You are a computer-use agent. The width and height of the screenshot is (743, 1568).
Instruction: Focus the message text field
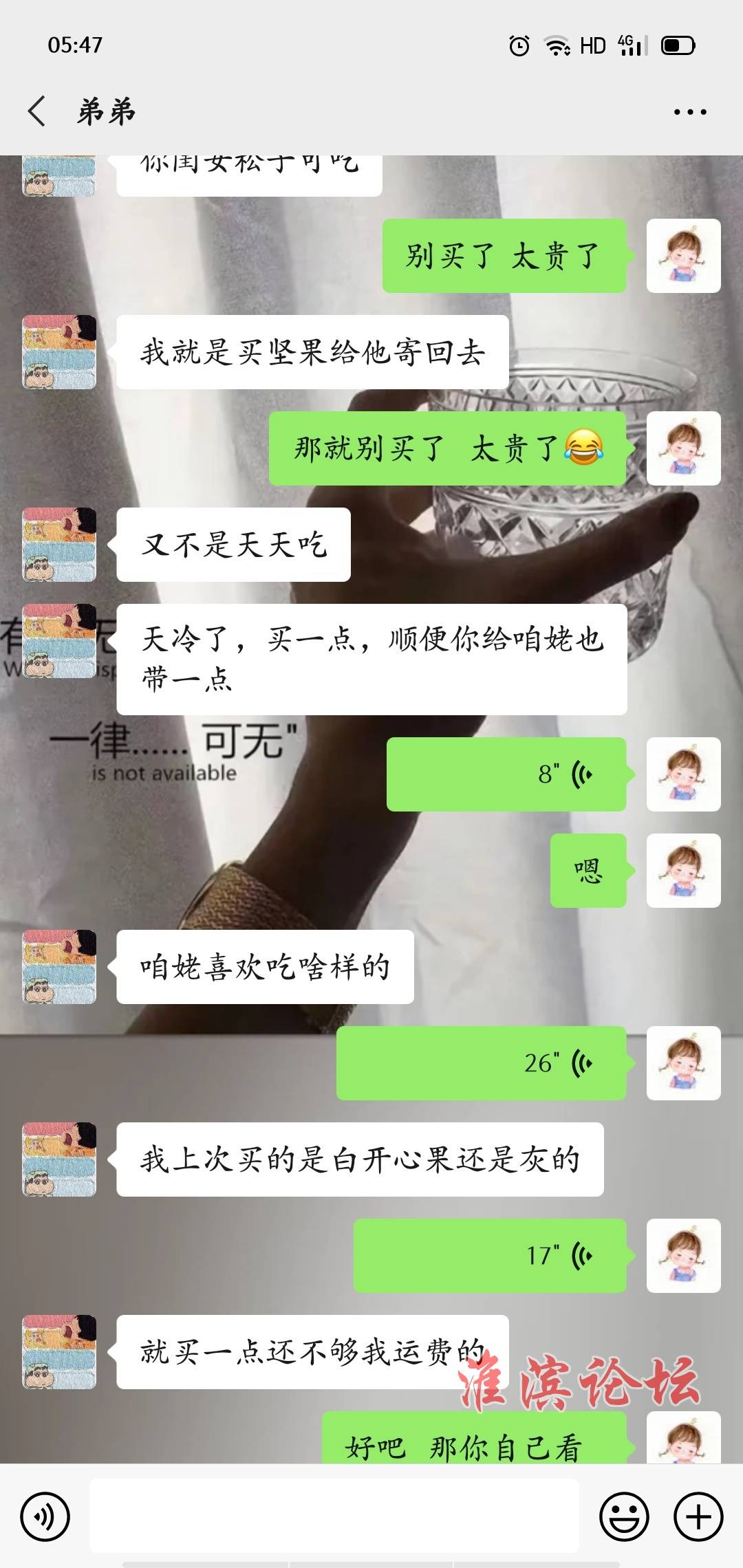(334, 1516)
